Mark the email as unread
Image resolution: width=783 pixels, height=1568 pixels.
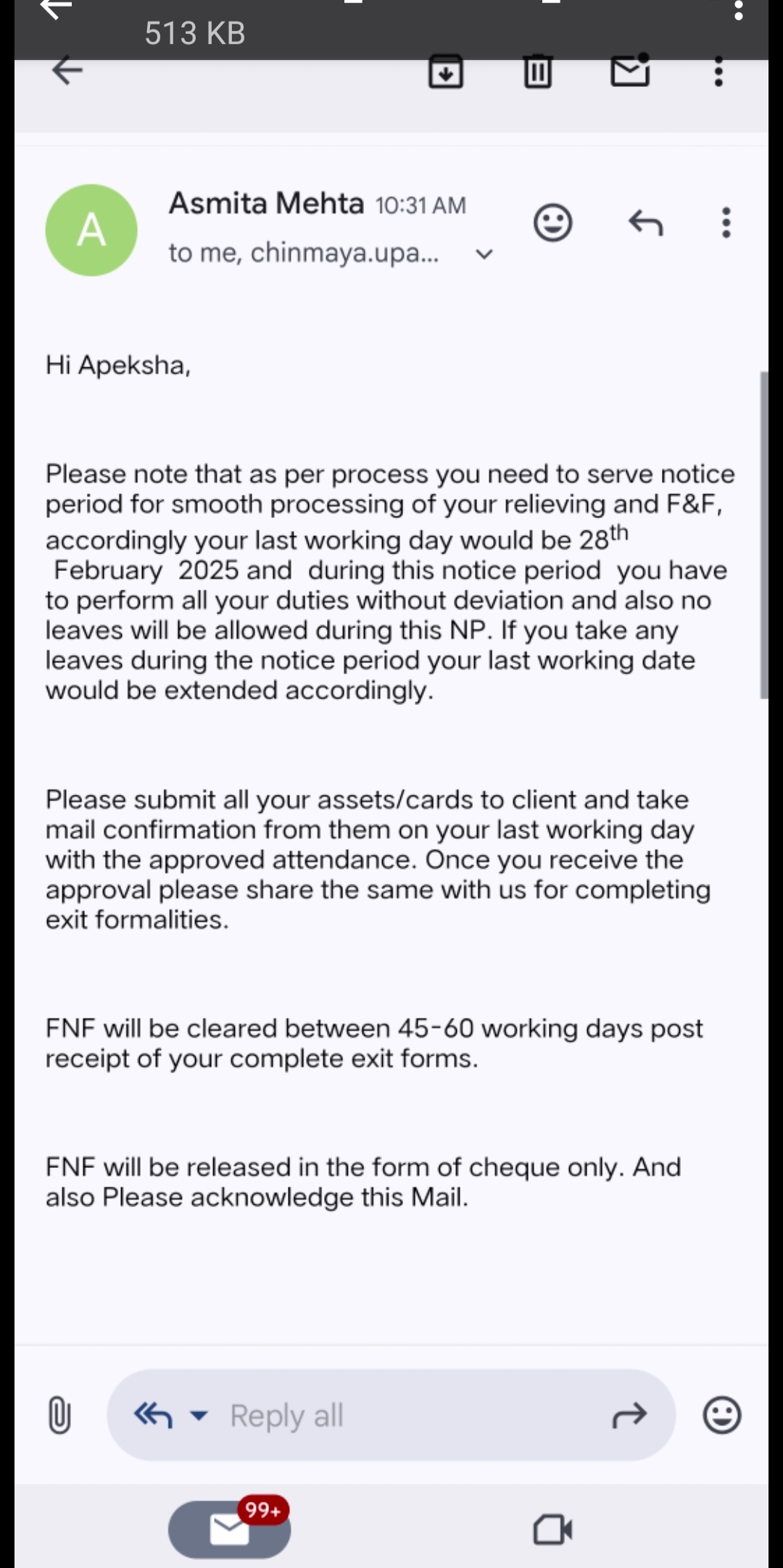(629, 71)
